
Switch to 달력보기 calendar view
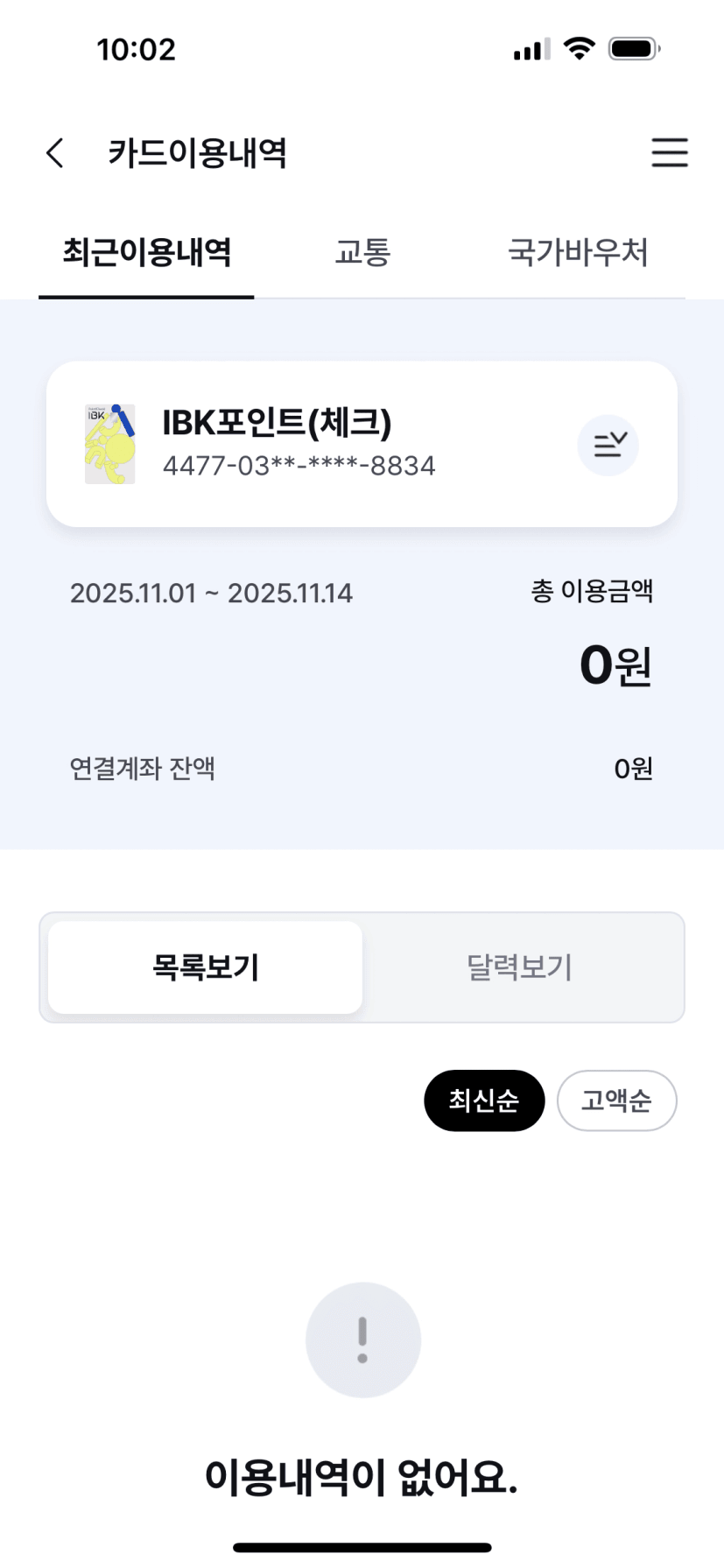(x=519, y=967)
